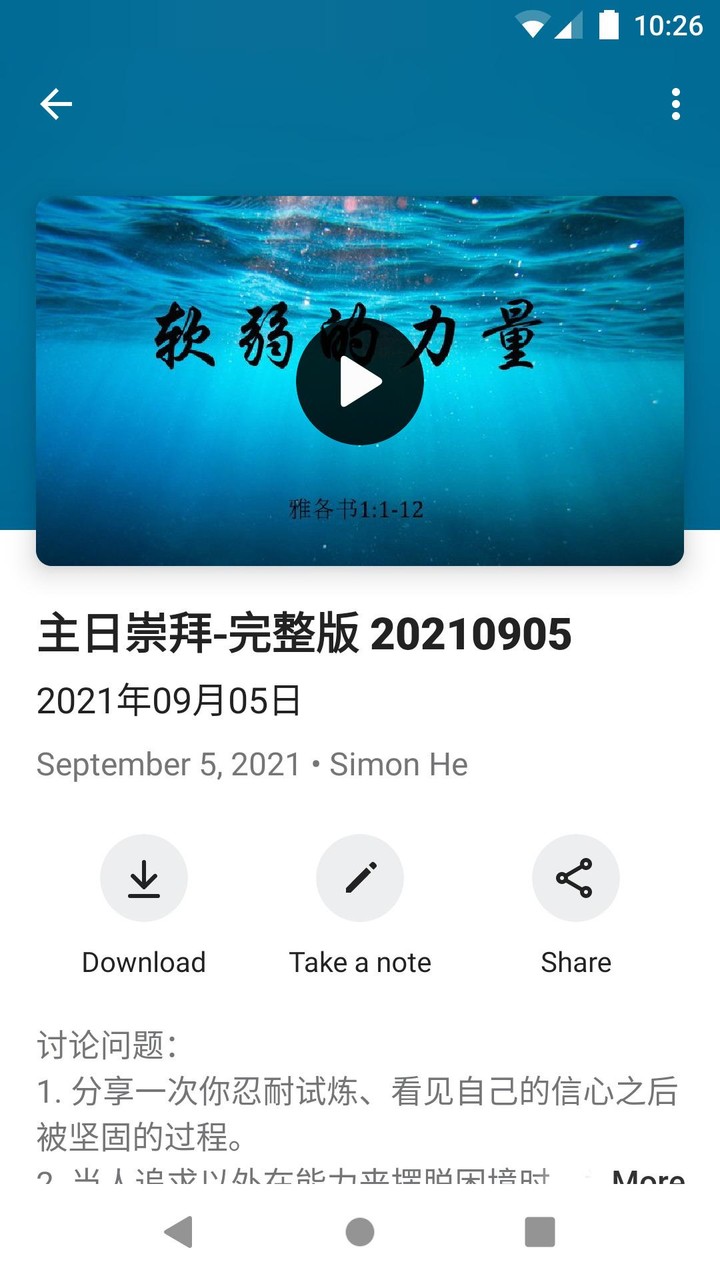Expand description with More
This screenshot has height=1280, width=720.
click(648, 1180)
